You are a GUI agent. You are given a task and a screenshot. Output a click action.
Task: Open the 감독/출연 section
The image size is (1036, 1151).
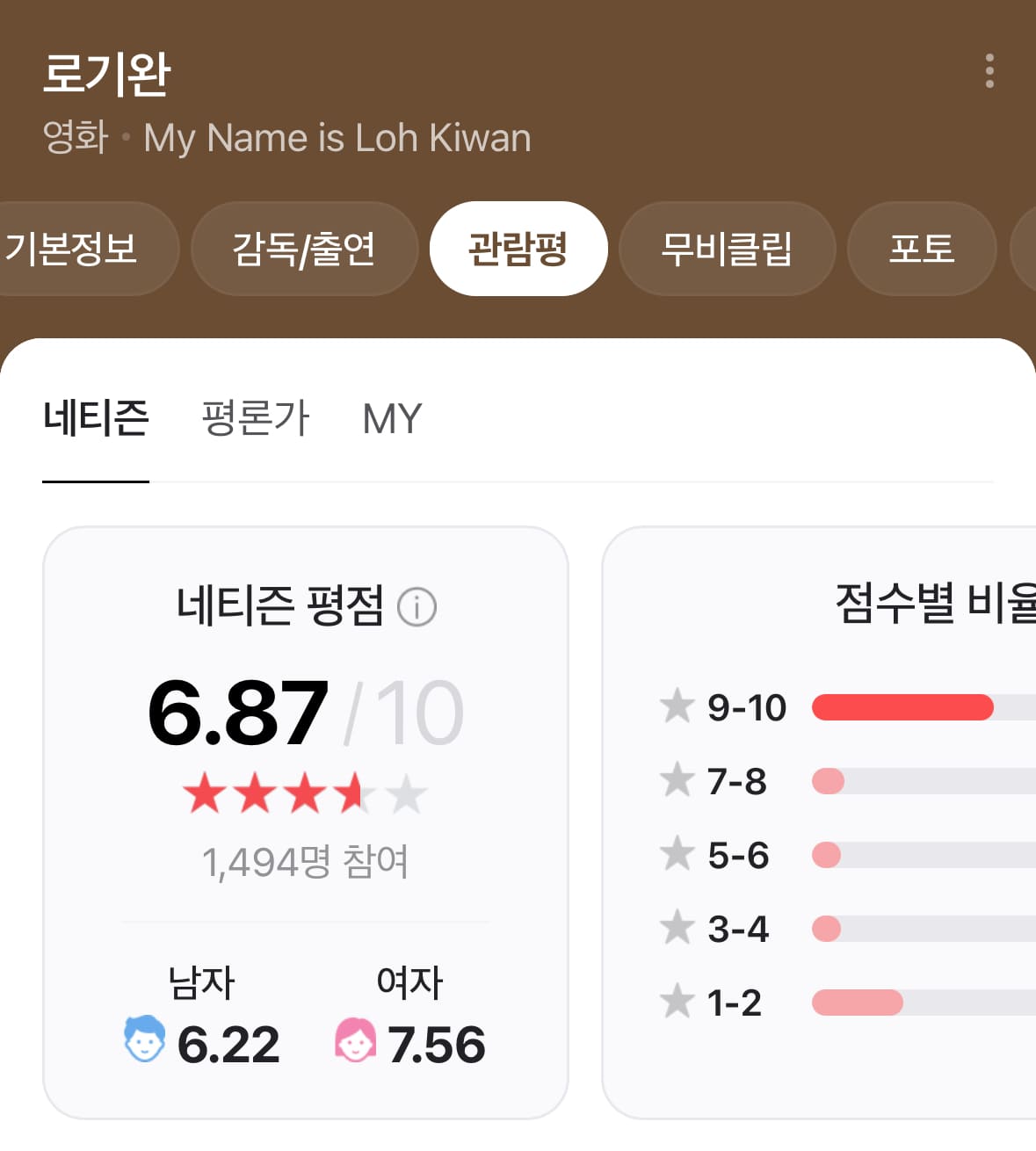(305, 249)
